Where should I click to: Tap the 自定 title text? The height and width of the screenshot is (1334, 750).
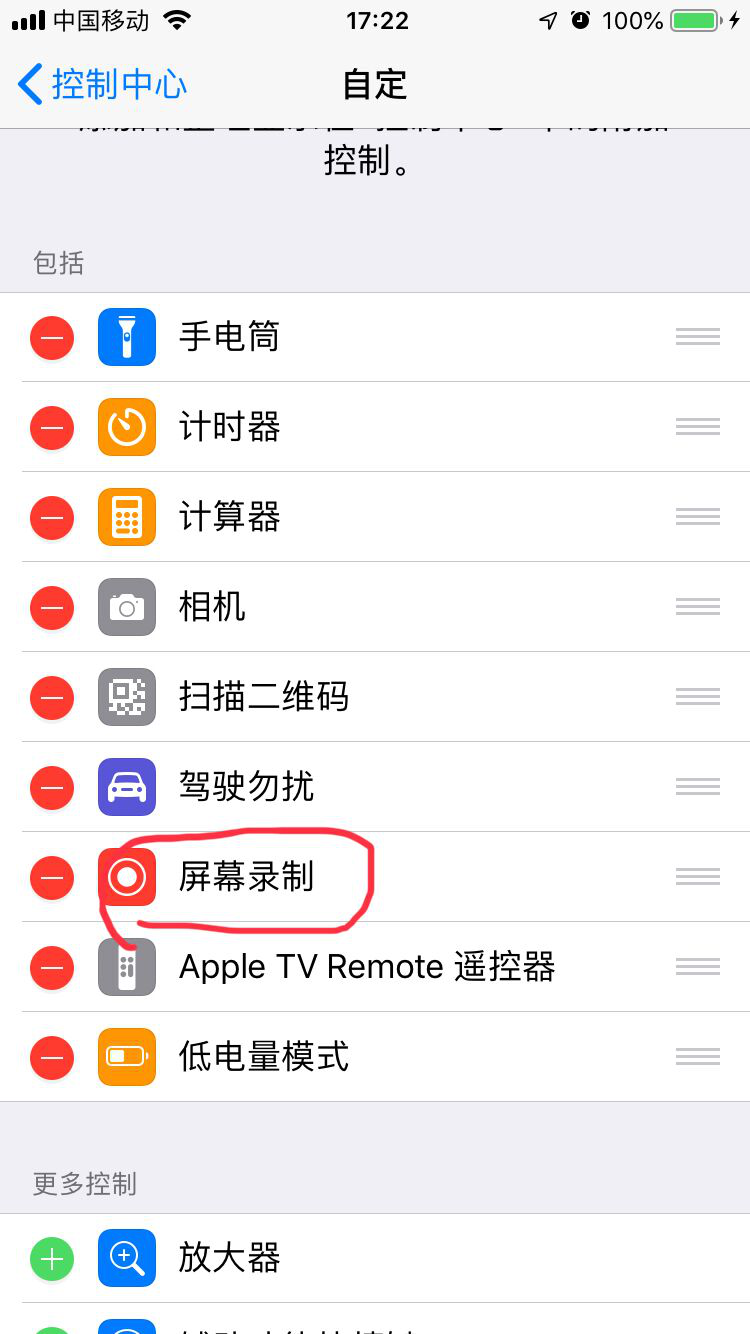tap(374, 85)
